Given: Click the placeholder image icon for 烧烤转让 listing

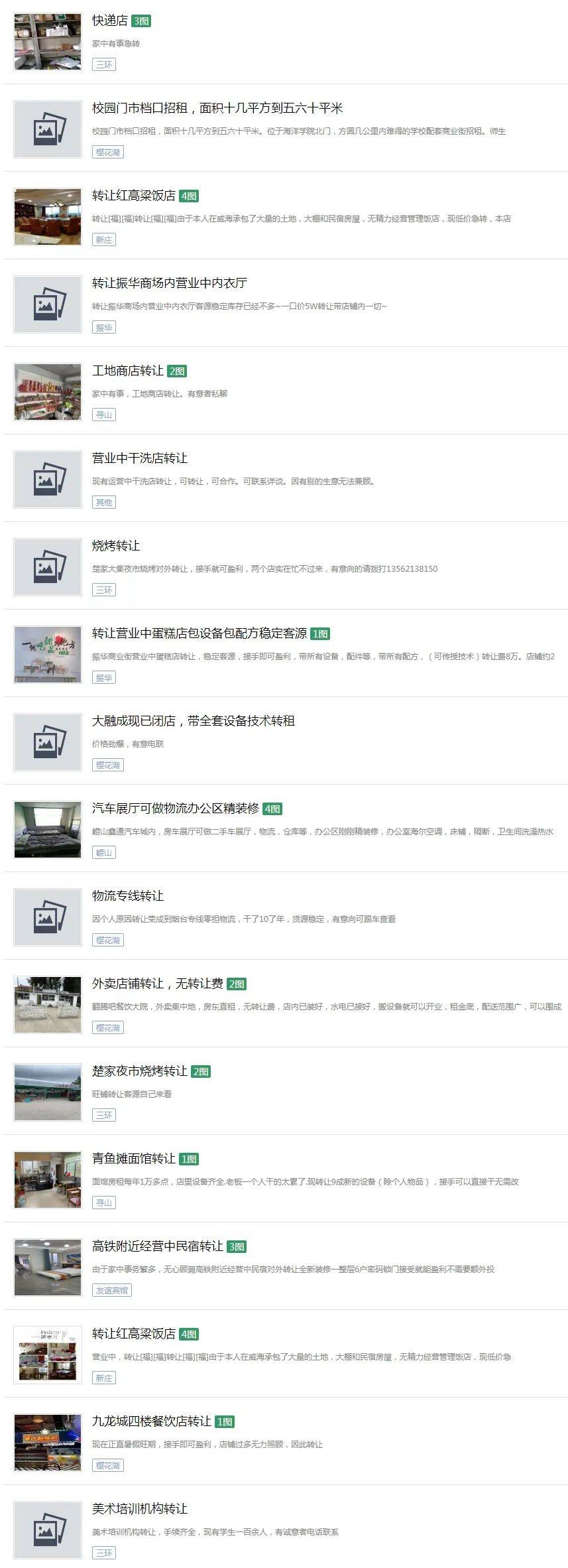Looking at the screenshot, I should [x=47, y=567].
